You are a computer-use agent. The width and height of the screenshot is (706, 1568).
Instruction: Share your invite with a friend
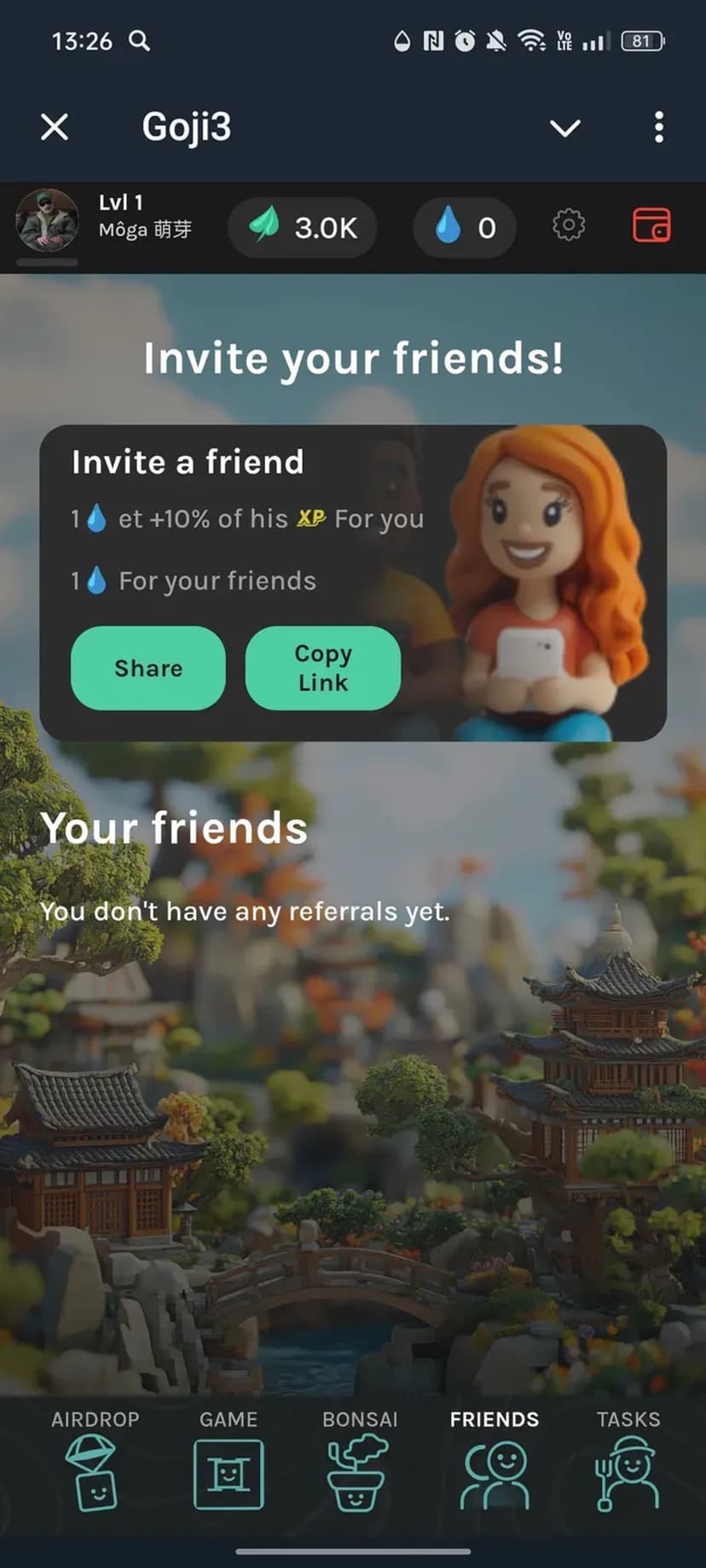point(148,668)
